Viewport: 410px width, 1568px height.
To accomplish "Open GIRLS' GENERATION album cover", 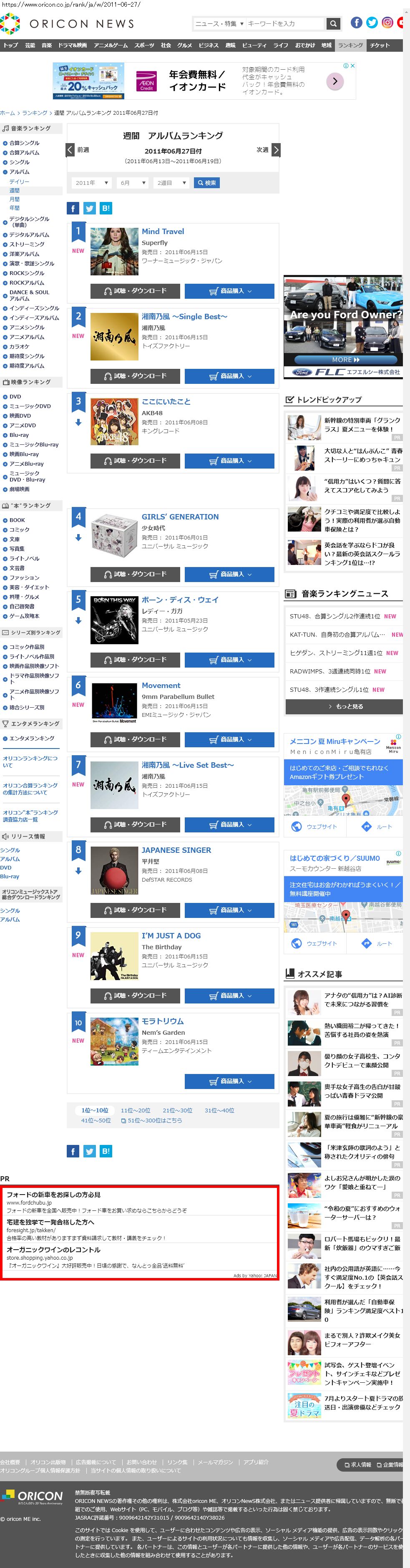I will (114, 535).
